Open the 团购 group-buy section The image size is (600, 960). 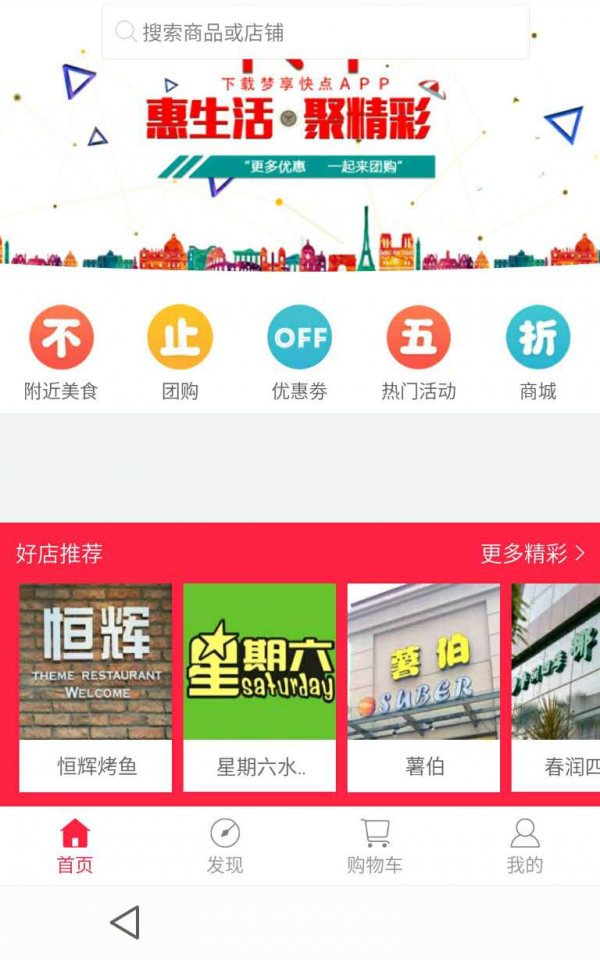tap(180, 352)
